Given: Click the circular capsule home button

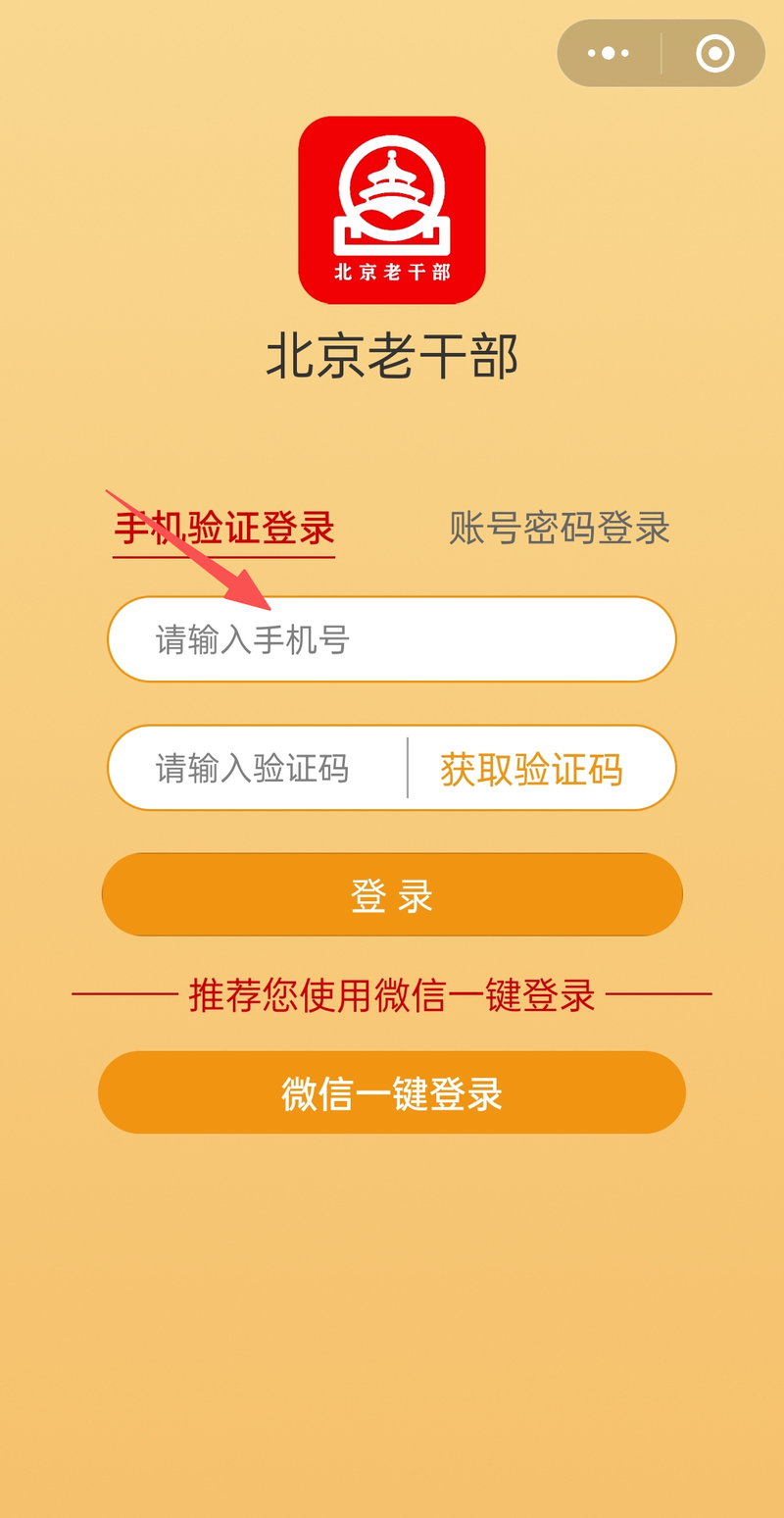Looking at the screenshot, I should 713,53.
